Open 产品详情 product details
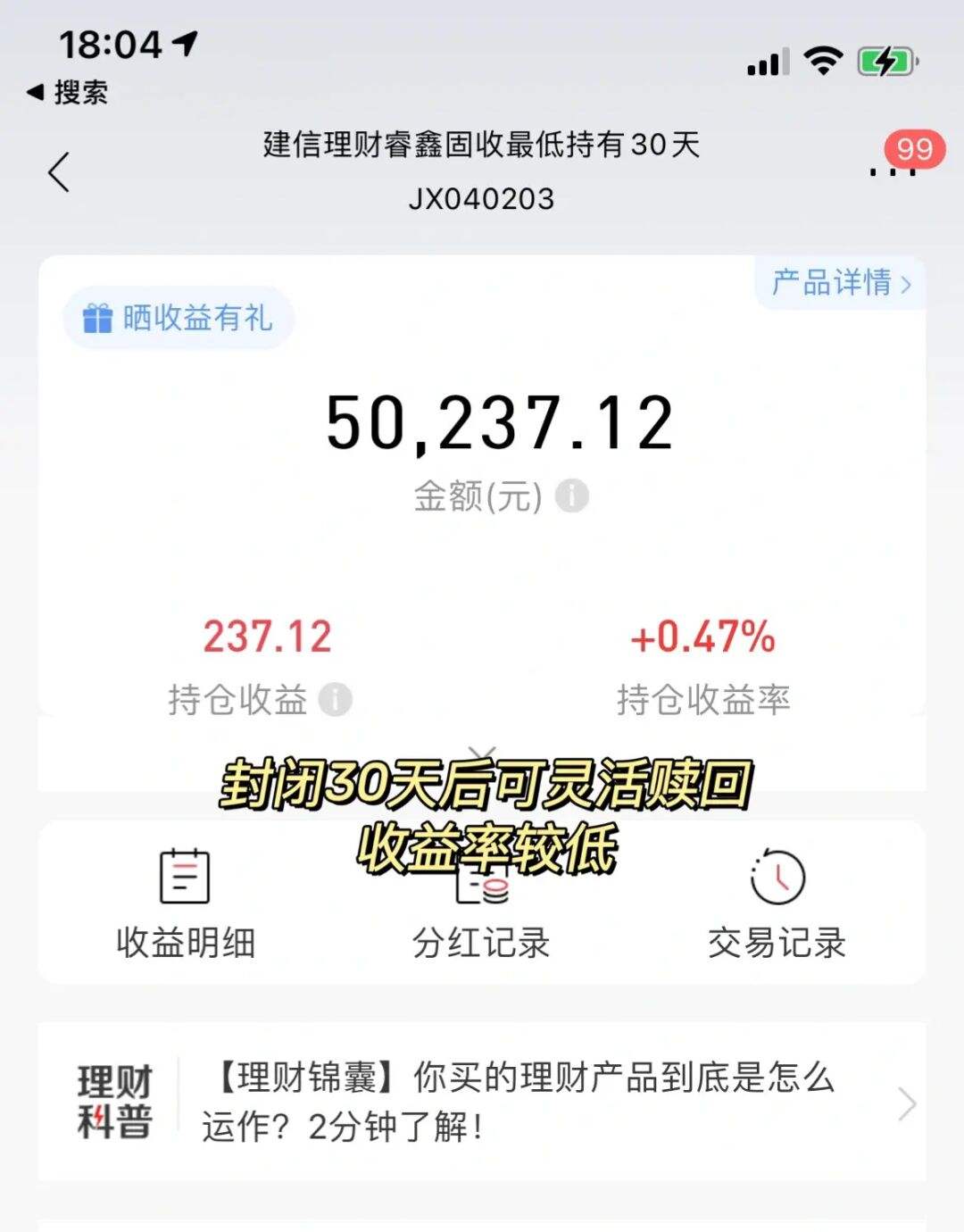Screen dimensions: 964x1232 point(840,283)
